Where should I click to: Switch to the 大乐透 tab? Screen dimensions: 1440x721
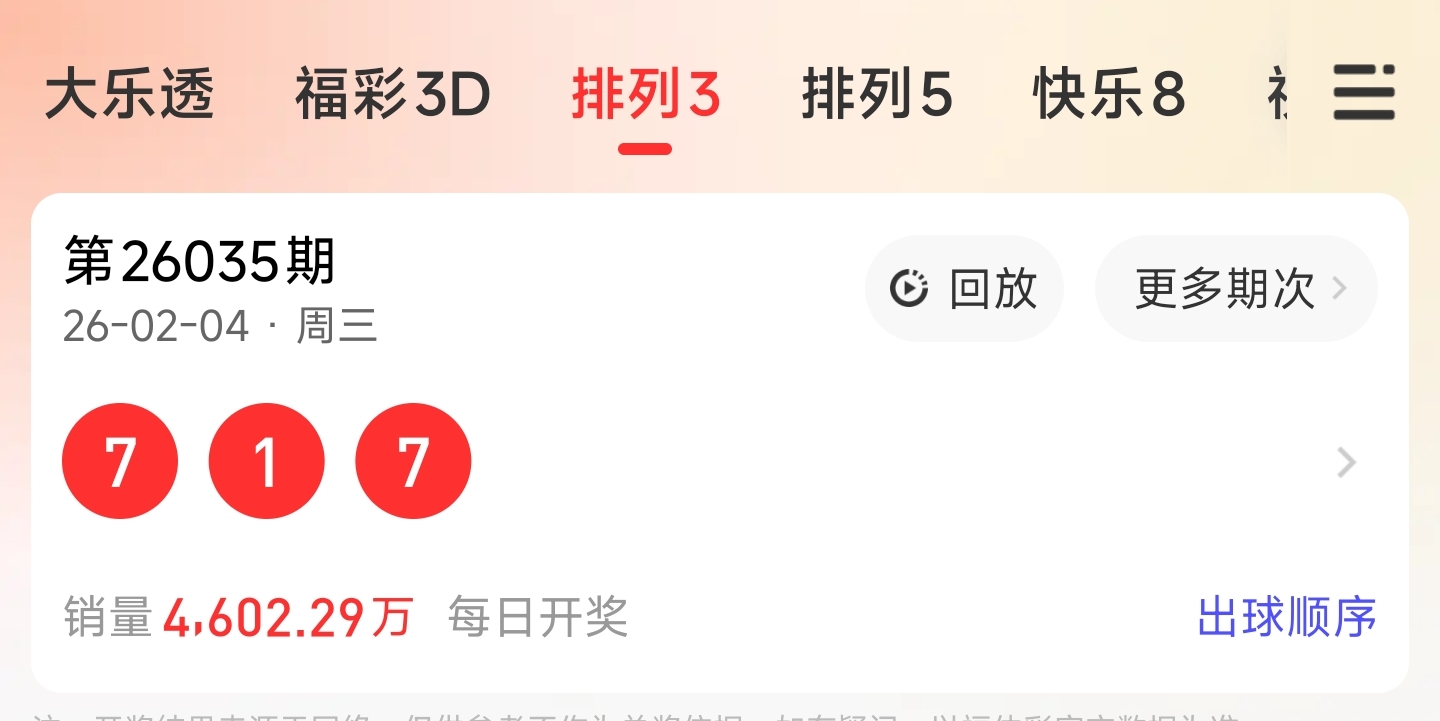click(x=130, y=96)
